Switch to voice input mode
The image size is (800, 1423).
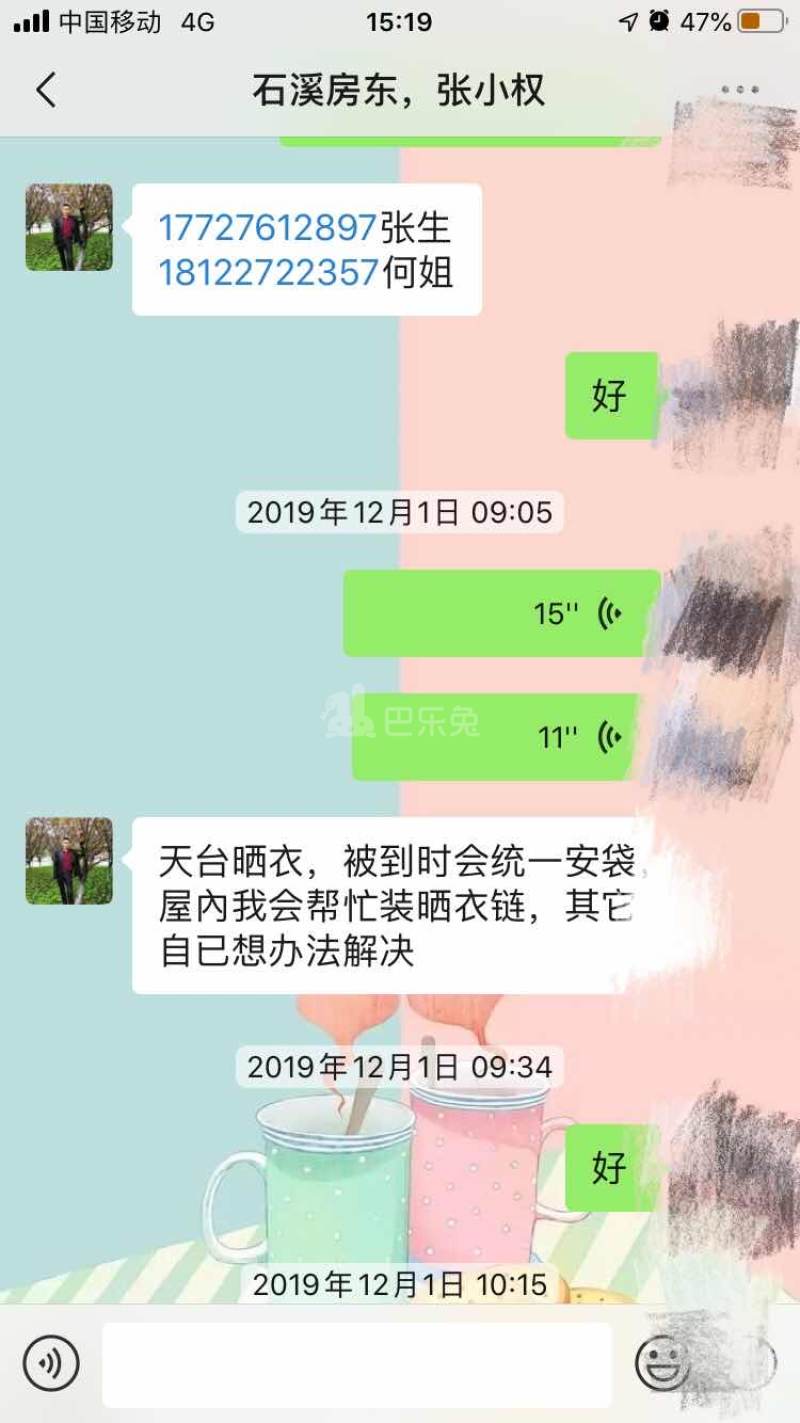tap(51, 1362)
